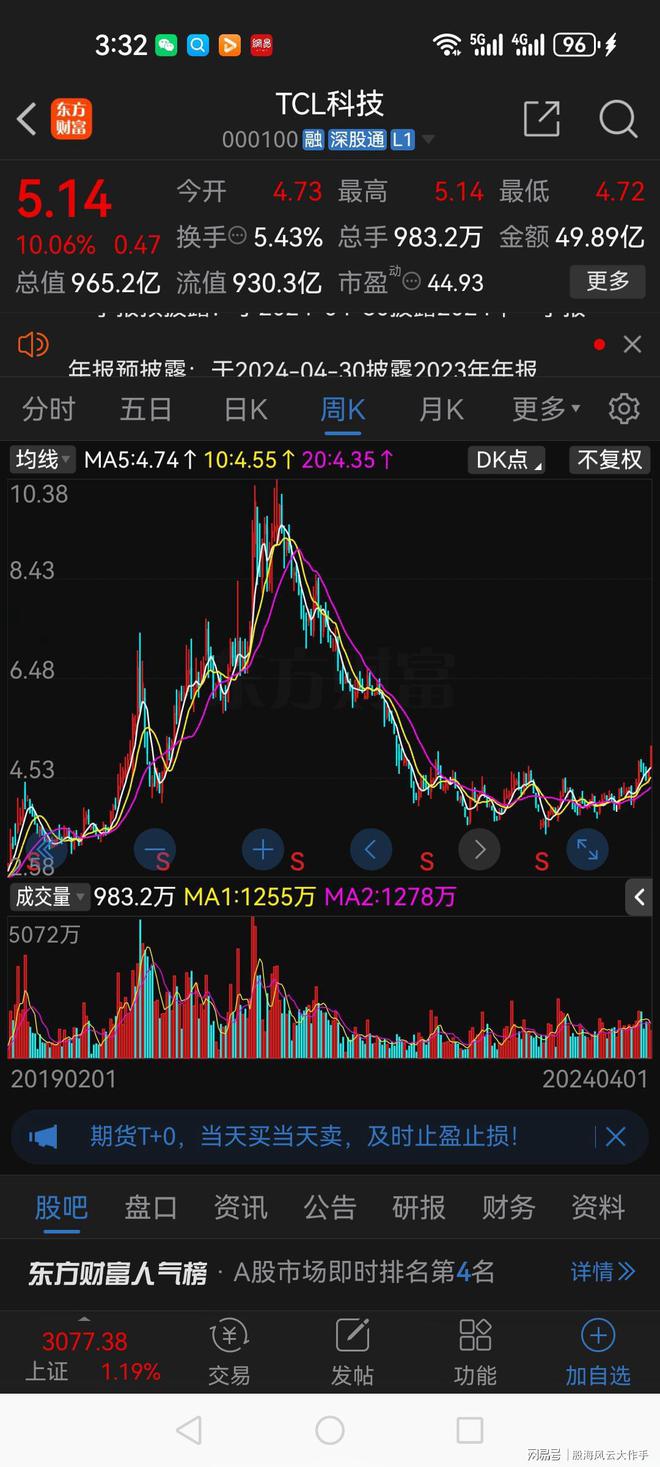Open the 均线 indicator dropdown
Viewport: 660px width, 1467px height.
tap(42, 460)
